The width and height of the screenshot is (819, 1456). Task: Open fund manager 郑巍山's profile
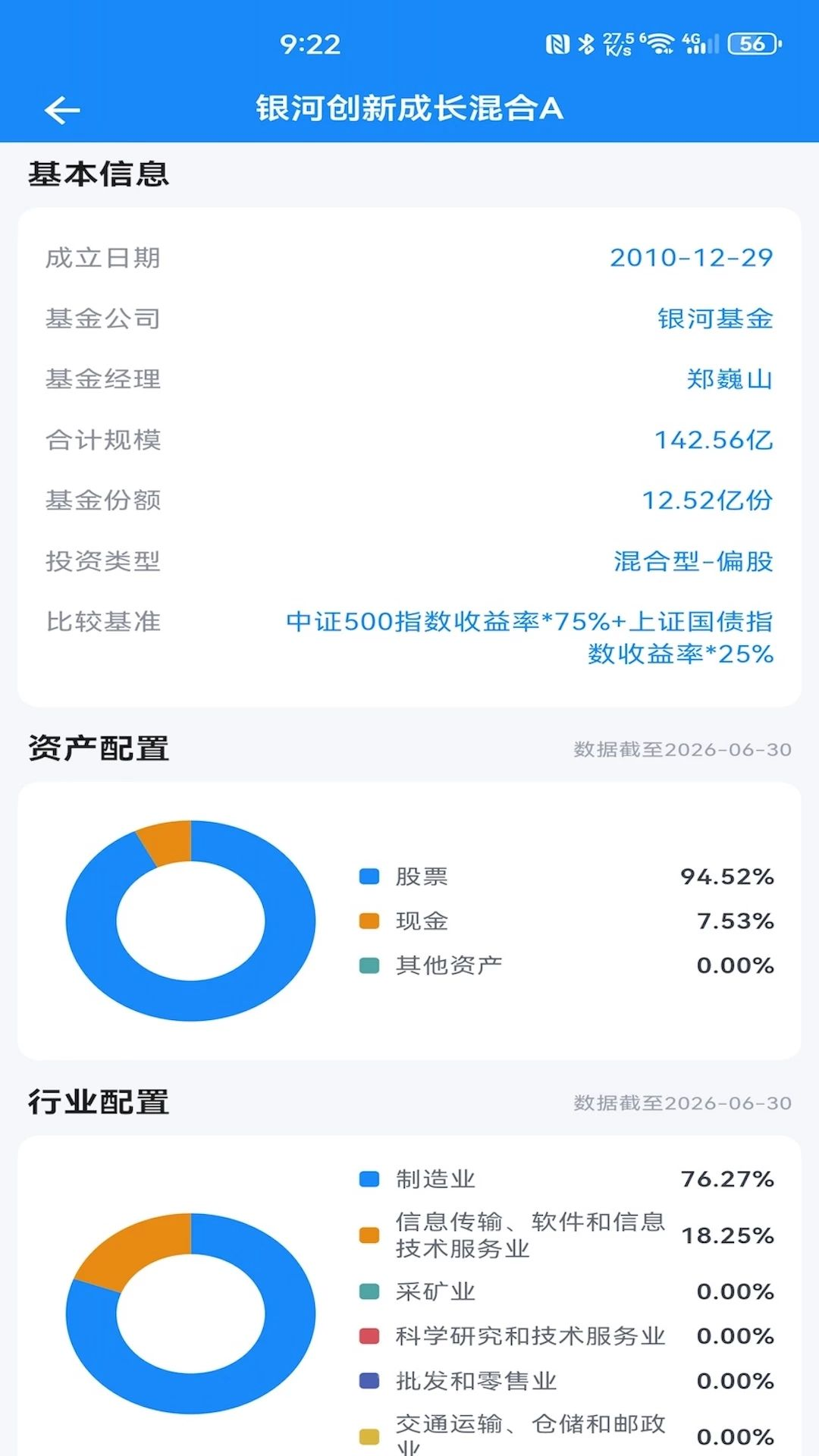730,379
